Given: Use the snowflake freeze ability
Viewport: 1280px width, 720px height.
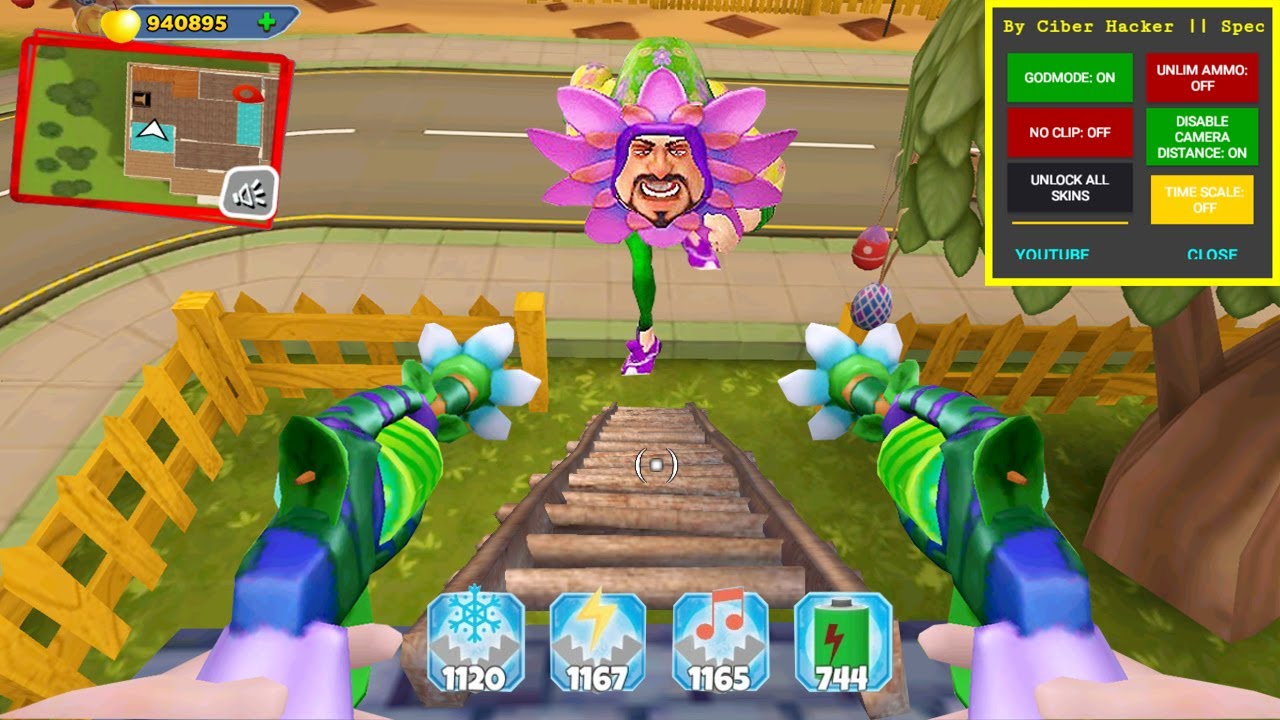Looking at the screenshot, I should (476, 642).
